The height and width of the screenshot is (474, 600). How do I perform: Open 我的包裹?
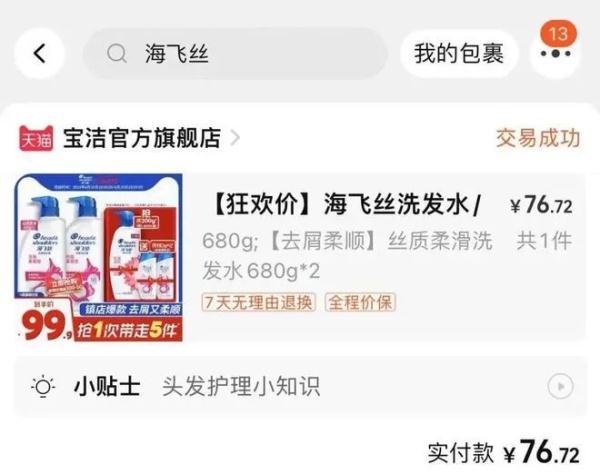click(459, 54)
